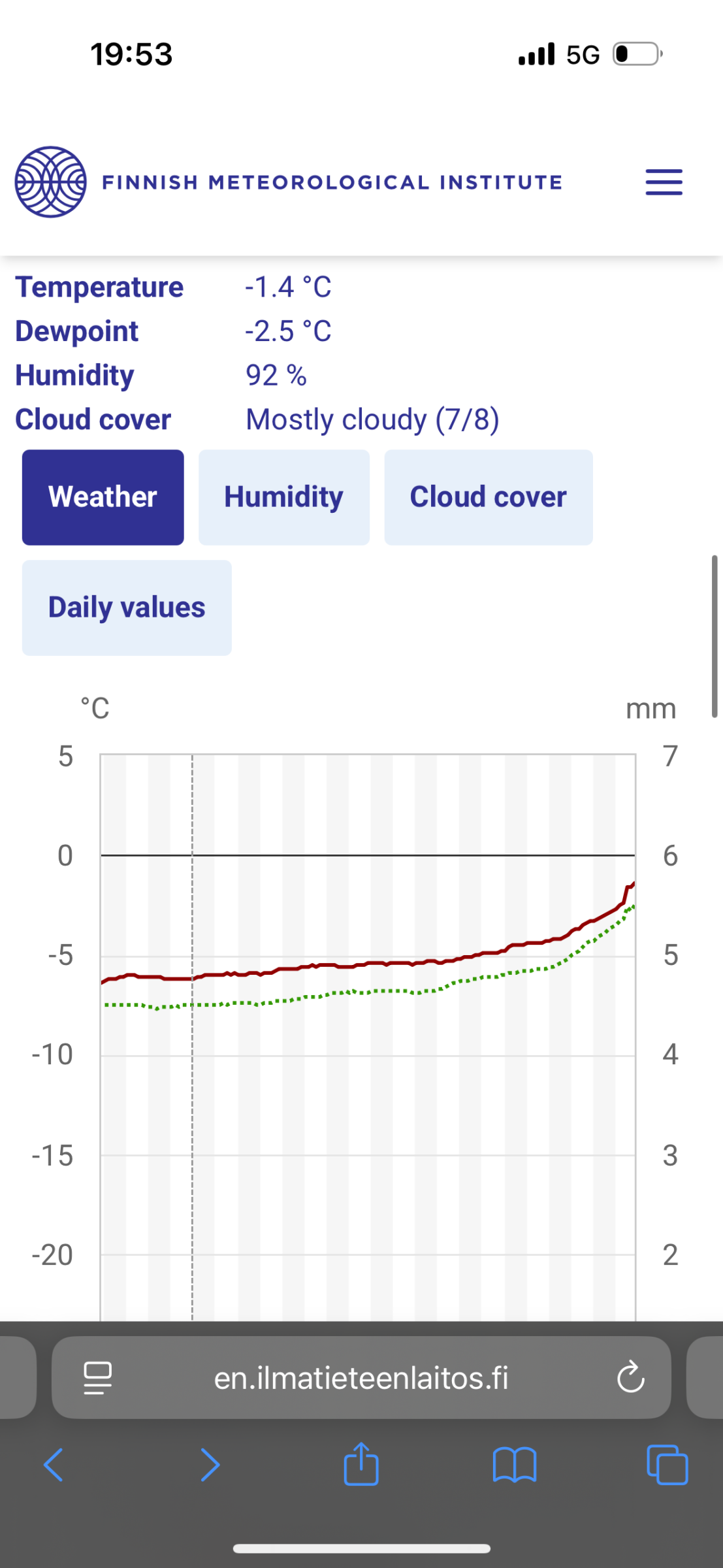Viewport: 723px width, 1568px height.
Task: Show the Cloud cover chart
Action: coord(488,497)
